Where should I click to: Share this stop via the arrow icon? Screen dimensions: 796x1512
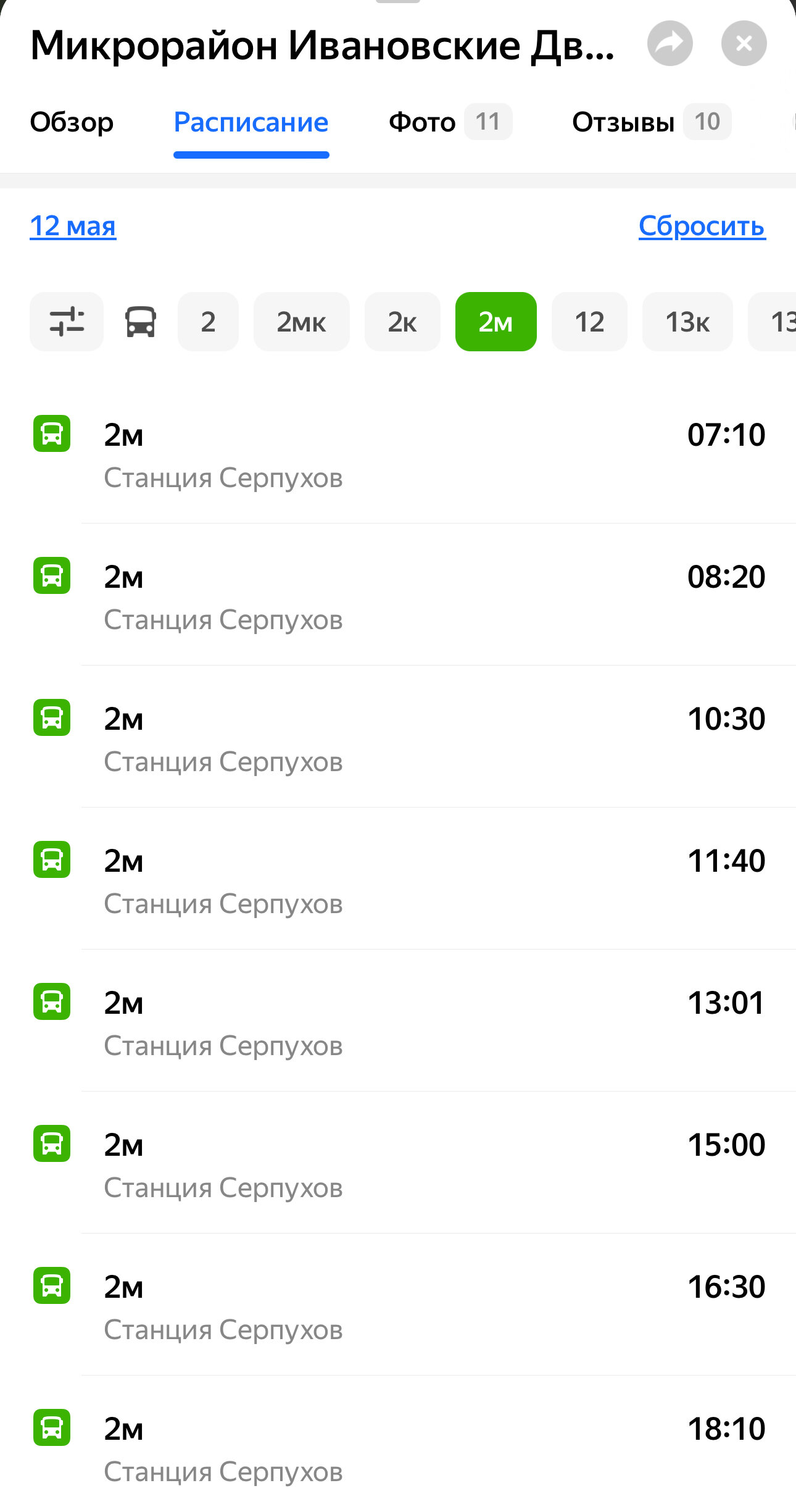670,43
